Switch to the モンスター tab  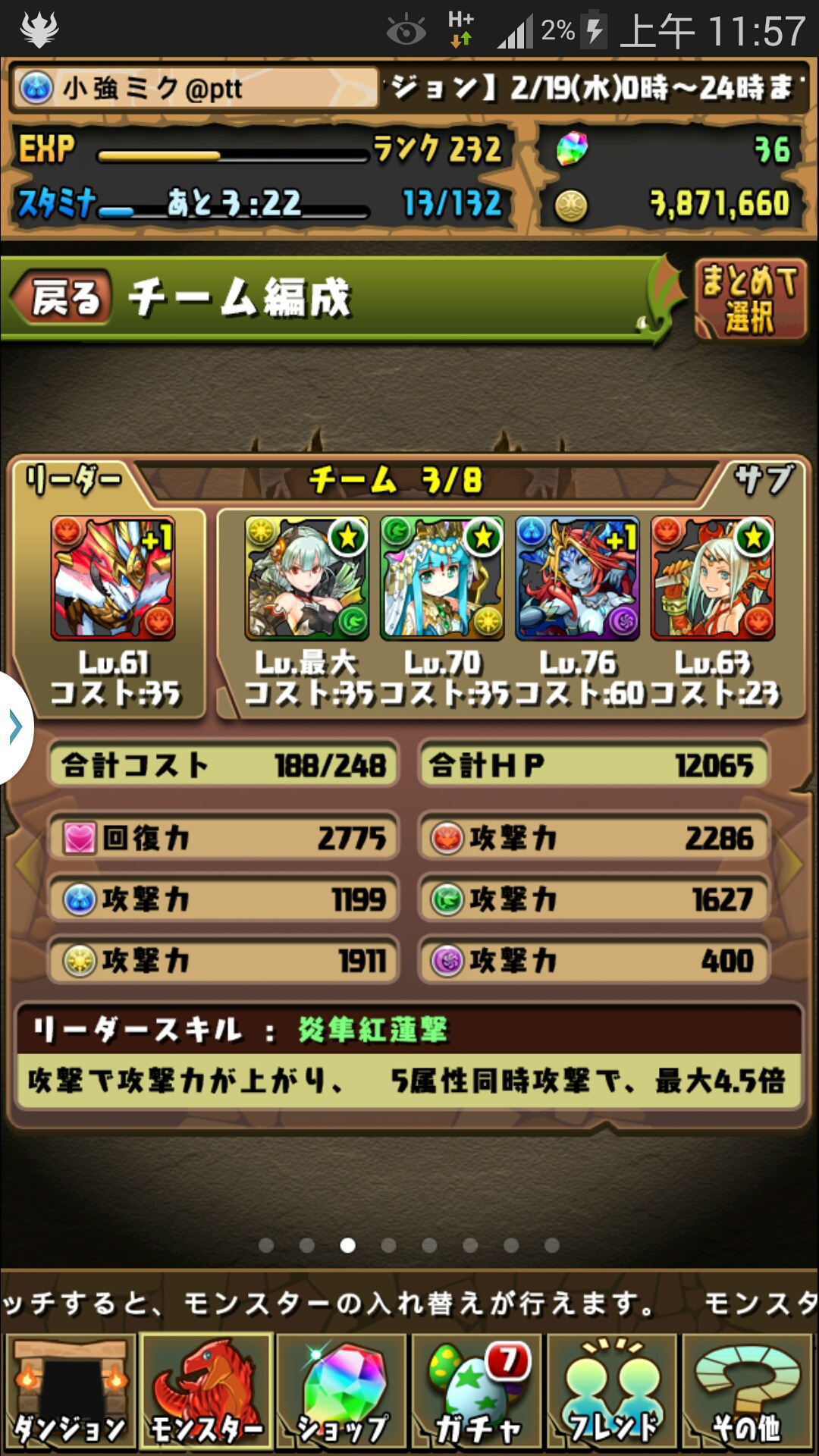click(206, 1391)
